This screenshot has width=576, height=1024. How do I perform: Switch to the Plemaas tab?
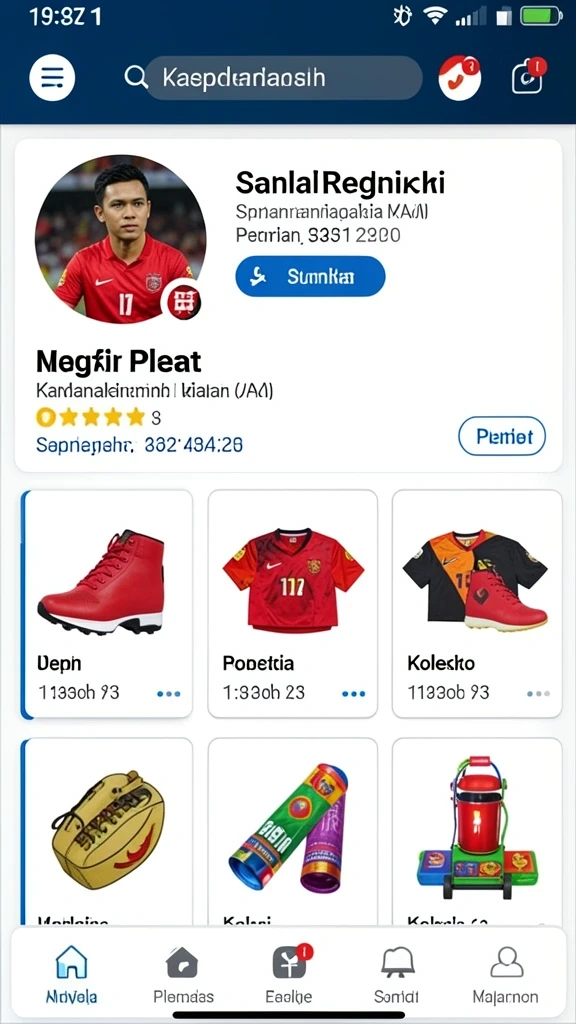184,974
